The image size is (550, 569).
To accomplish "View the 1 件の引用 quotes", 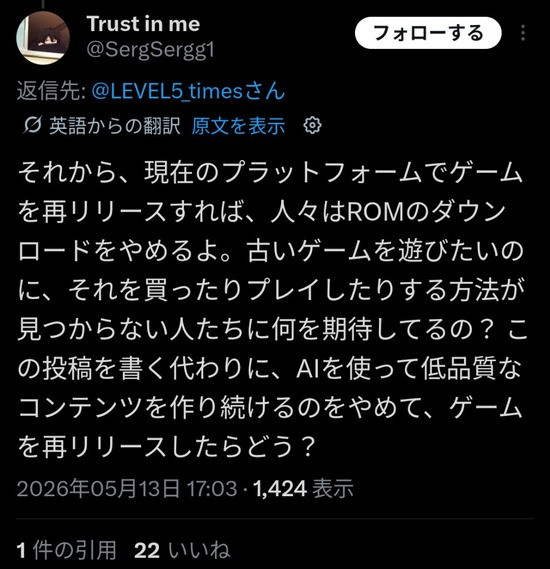I will point(67,550).
